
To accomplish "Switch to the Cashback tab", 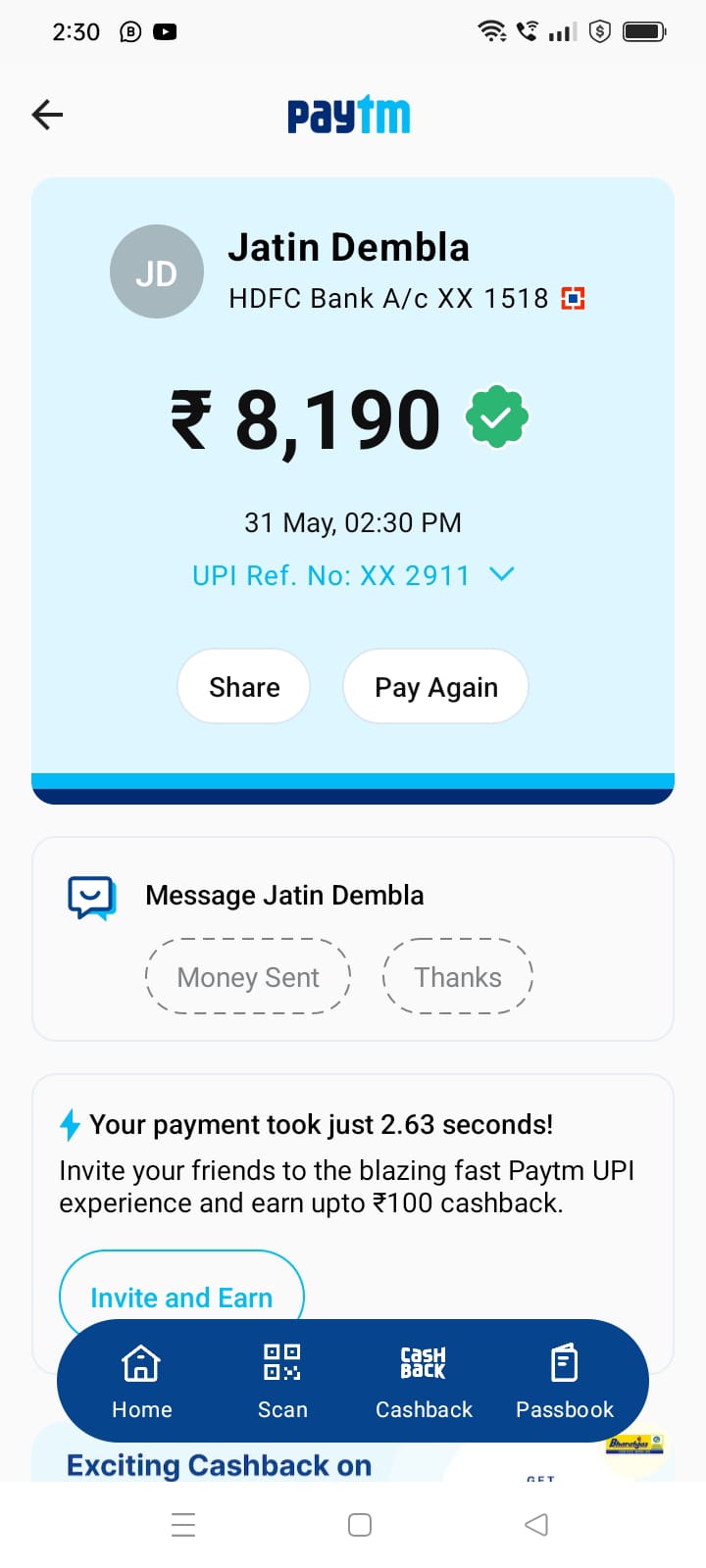I will [424, 1382].
